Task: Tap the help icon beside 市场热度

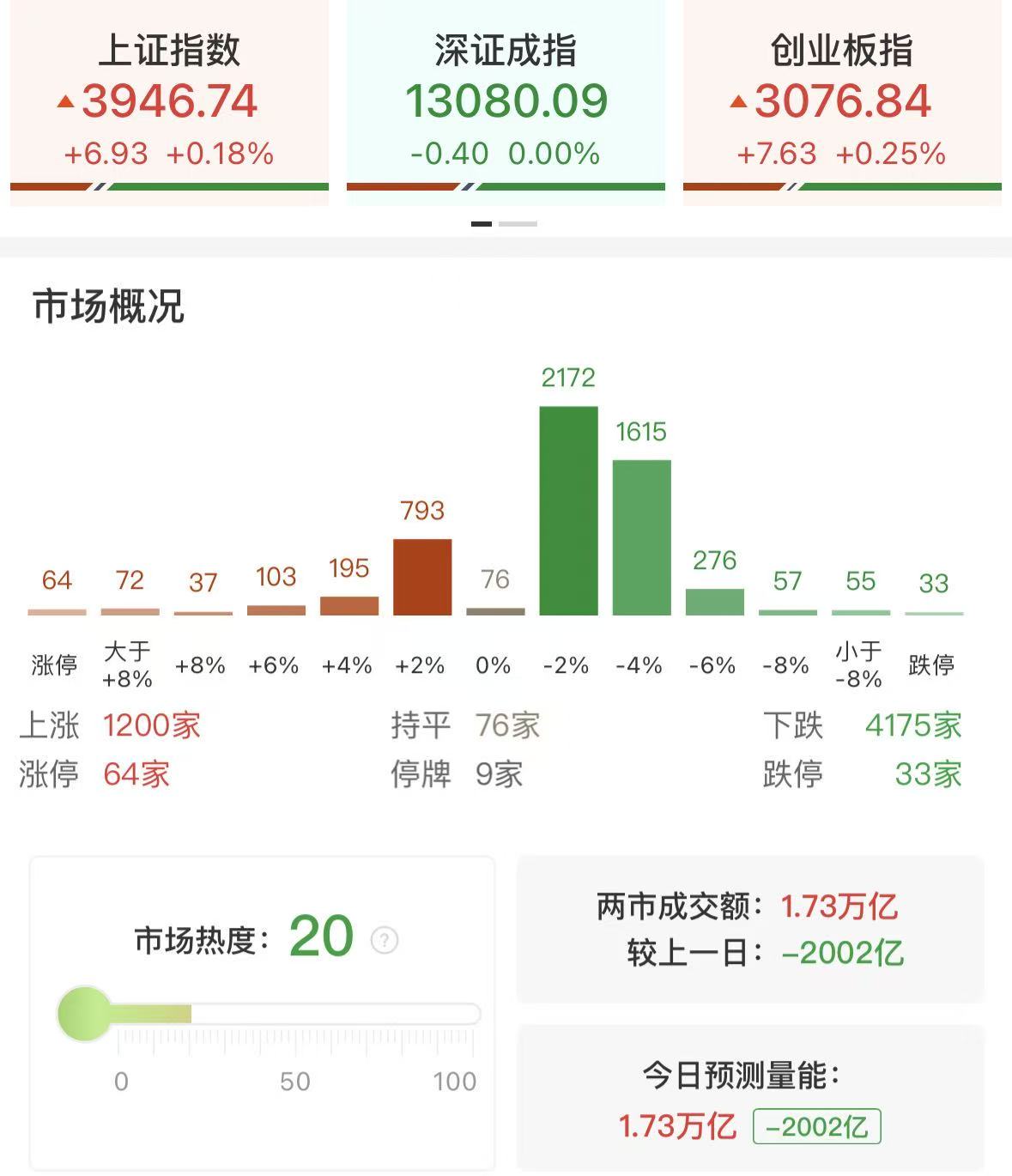Action: click(385, 940)
